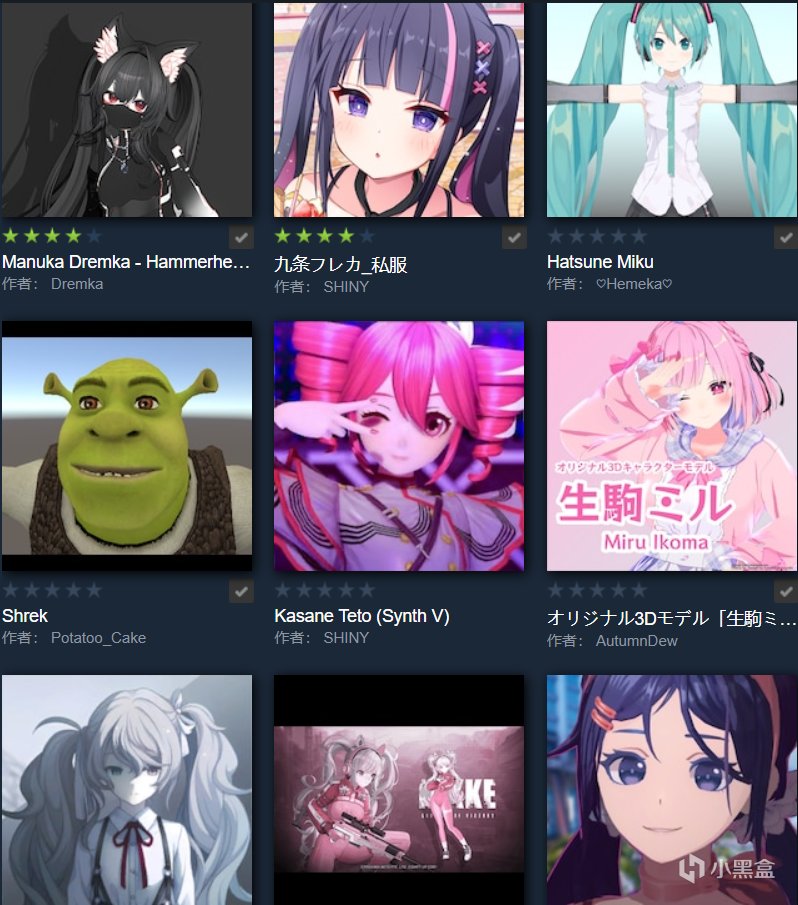
Task: Tick the checkbox on the オリジナル3Dモデル item
Action: (785, 592)
